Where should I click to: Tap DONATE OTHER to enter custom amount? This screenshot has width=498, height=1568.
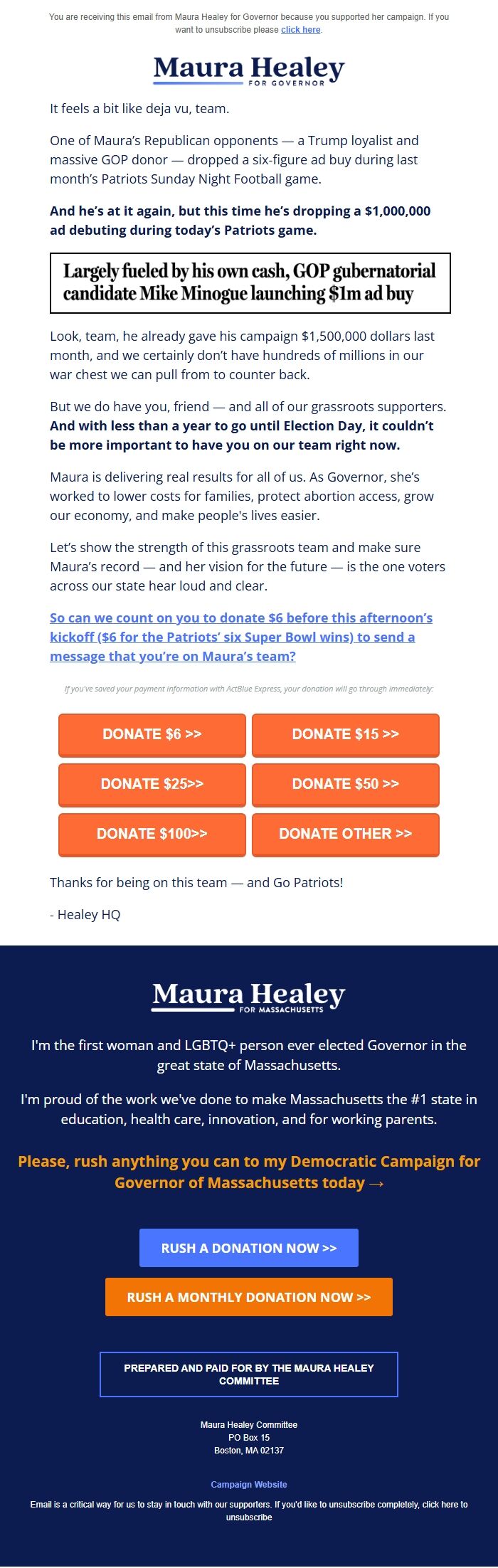point(345,834)
